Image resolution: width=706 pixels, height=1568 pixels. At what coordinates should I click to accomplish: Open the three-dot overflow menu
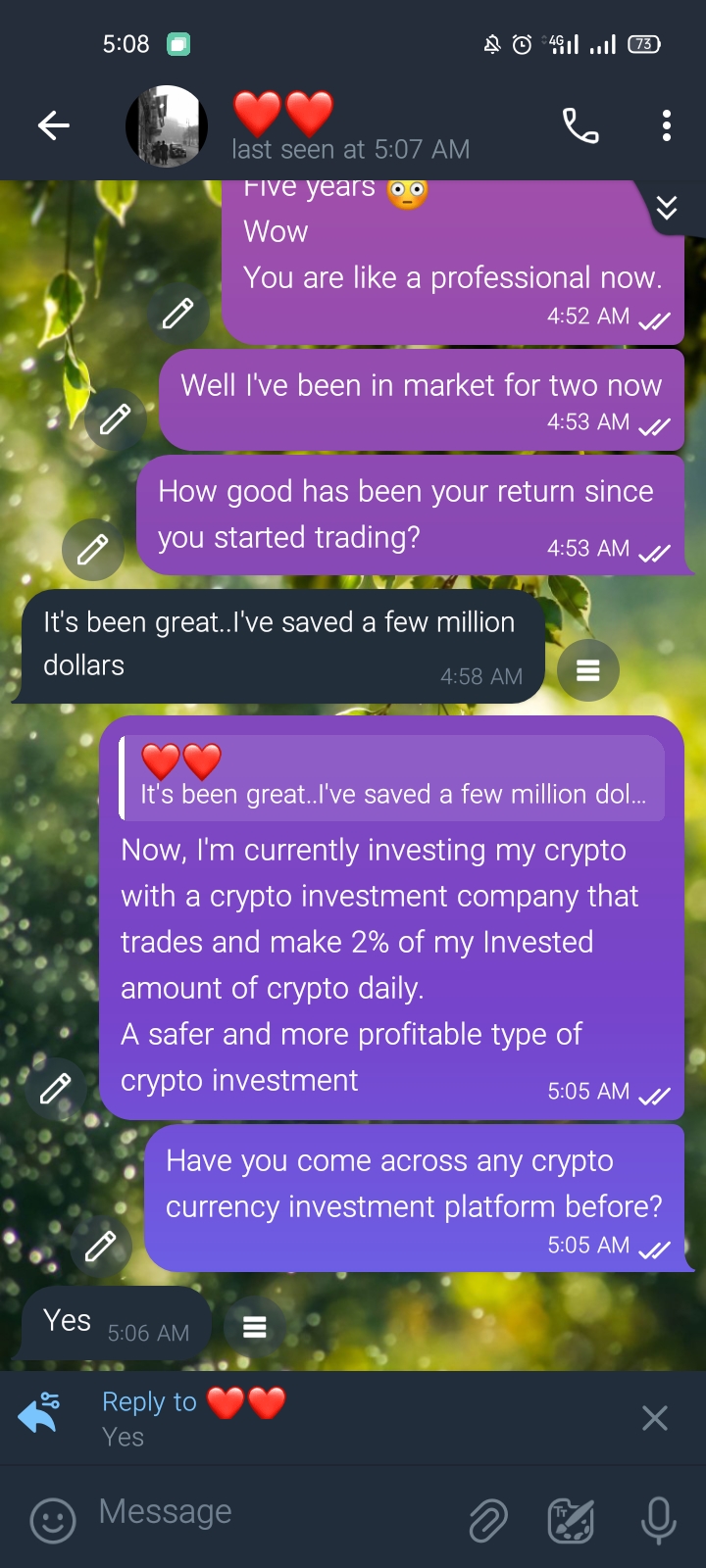click(x=667, y=125)
